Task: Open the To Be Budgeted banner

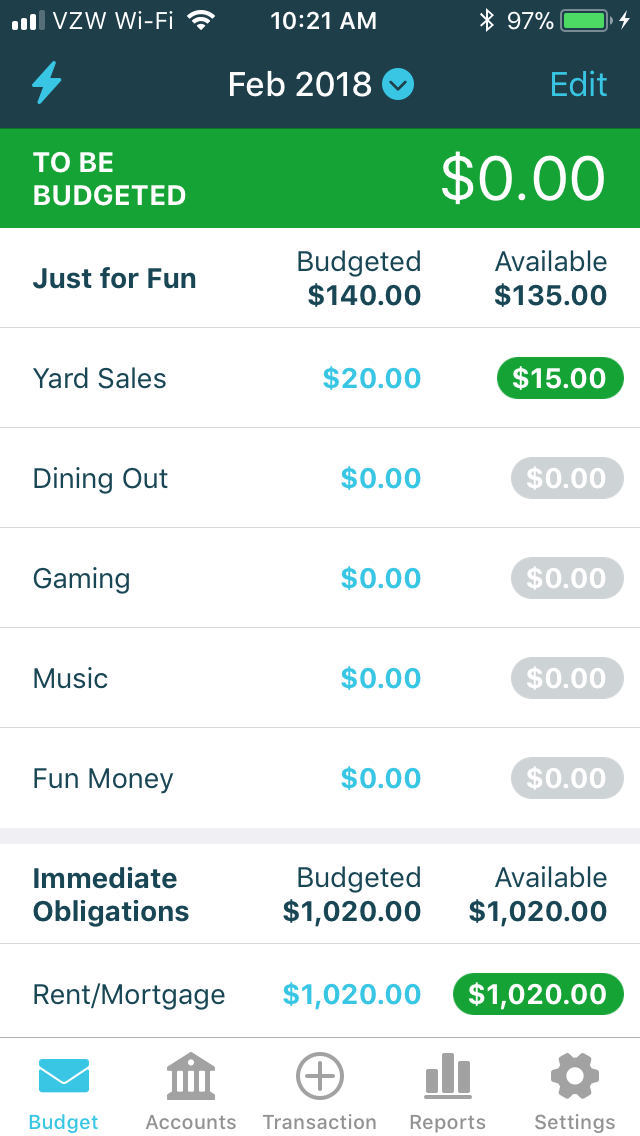Action: coord(320,178)
